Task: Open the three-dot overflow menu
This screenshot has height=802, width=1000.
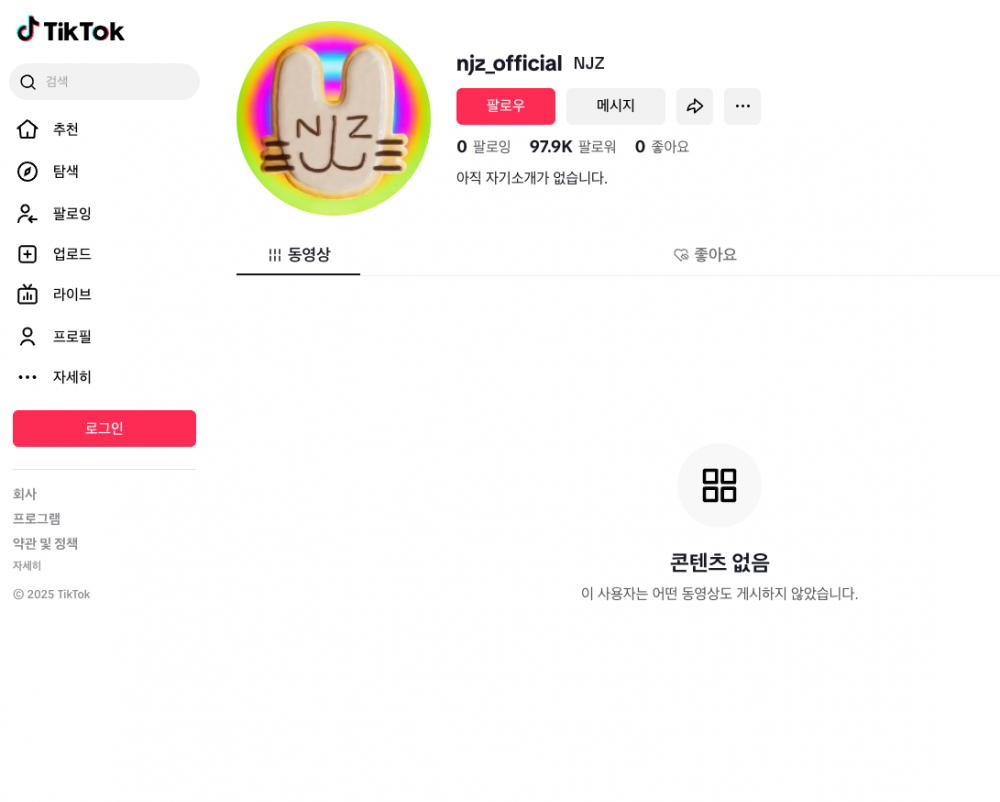Action: pos(742,106)
